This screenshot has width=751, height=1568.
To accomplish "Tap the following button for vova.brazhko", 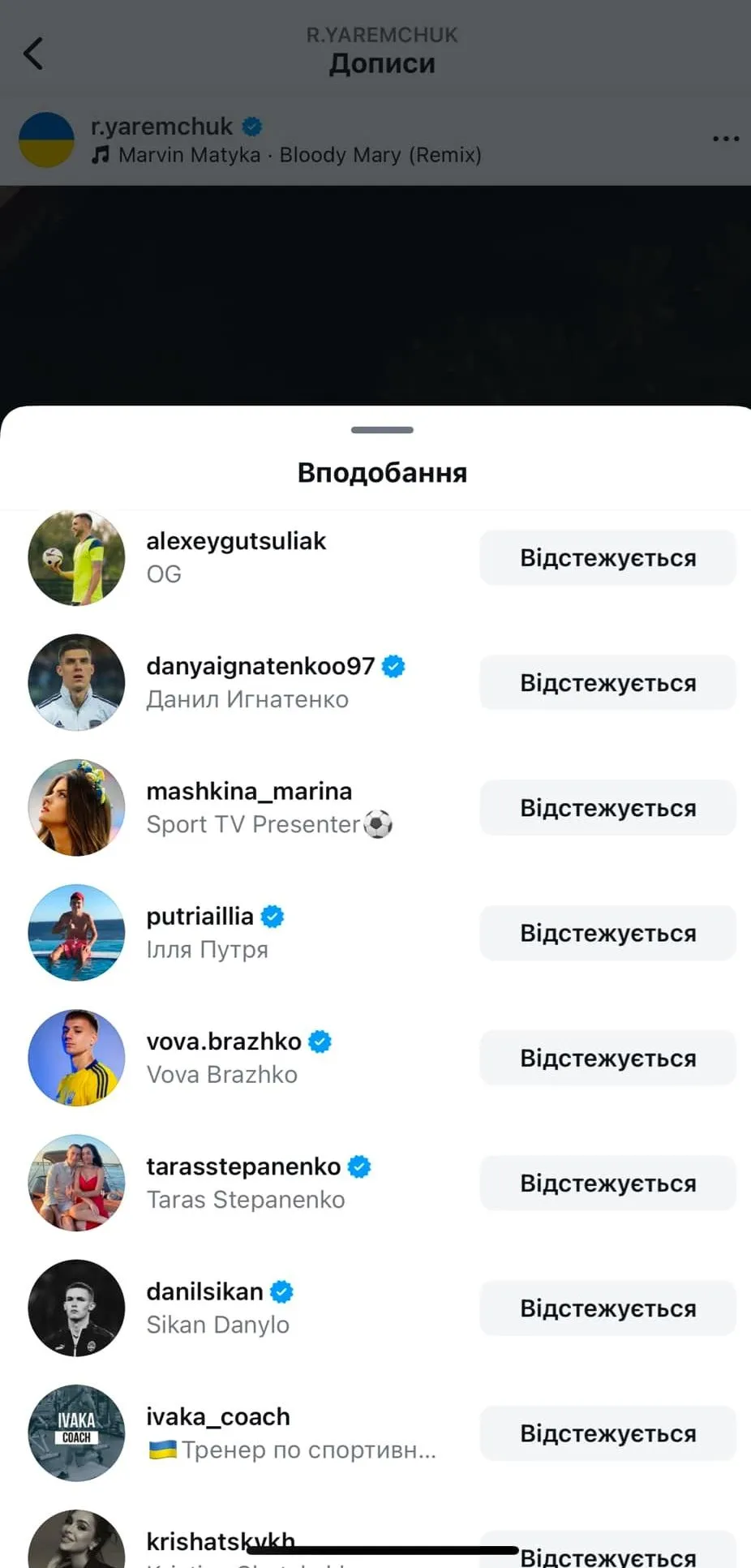I will 607,1058.
